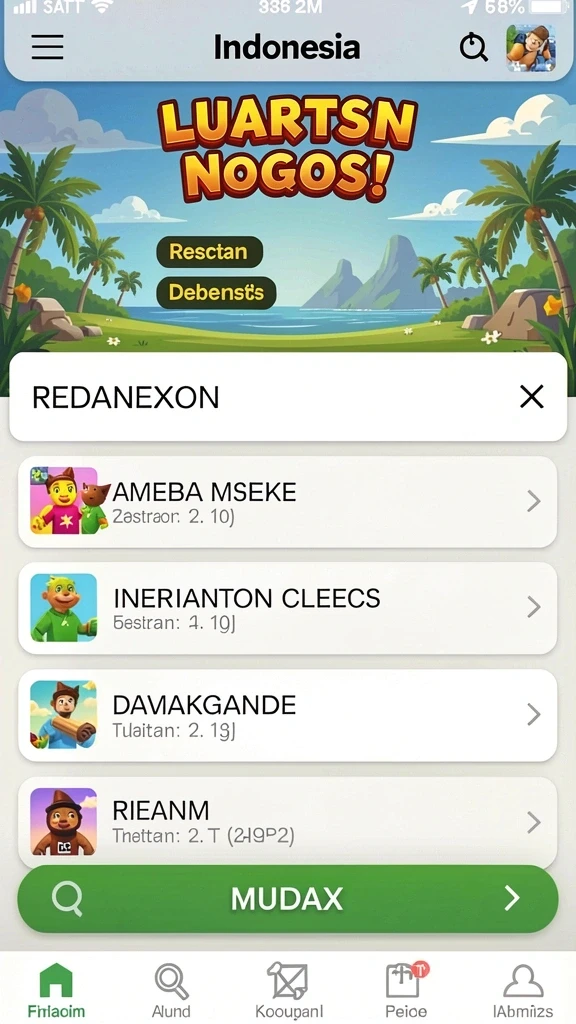Tap the Resctan button on the banner
This screenshot has width=576, height=1024.
coord(209,252)
